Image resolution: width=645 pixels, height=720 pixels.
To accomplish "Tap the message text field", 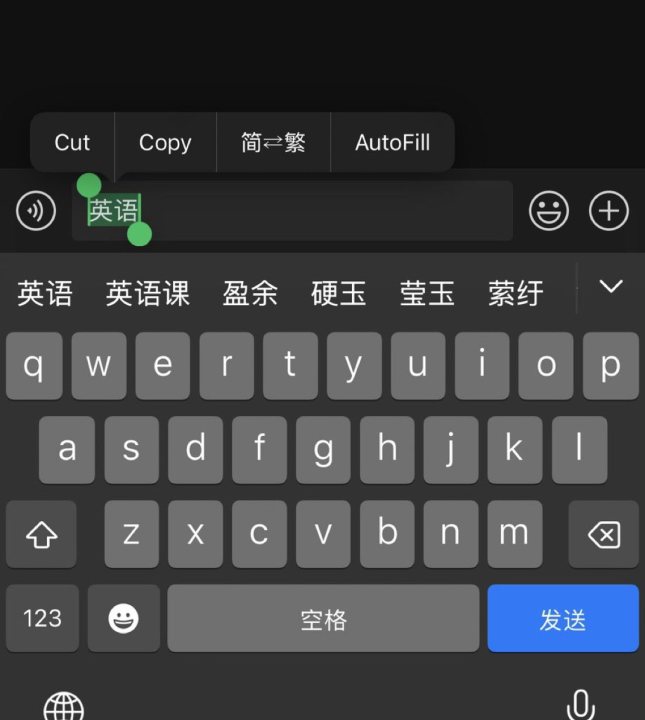I will pyautogui.click(x=292, y=211).
